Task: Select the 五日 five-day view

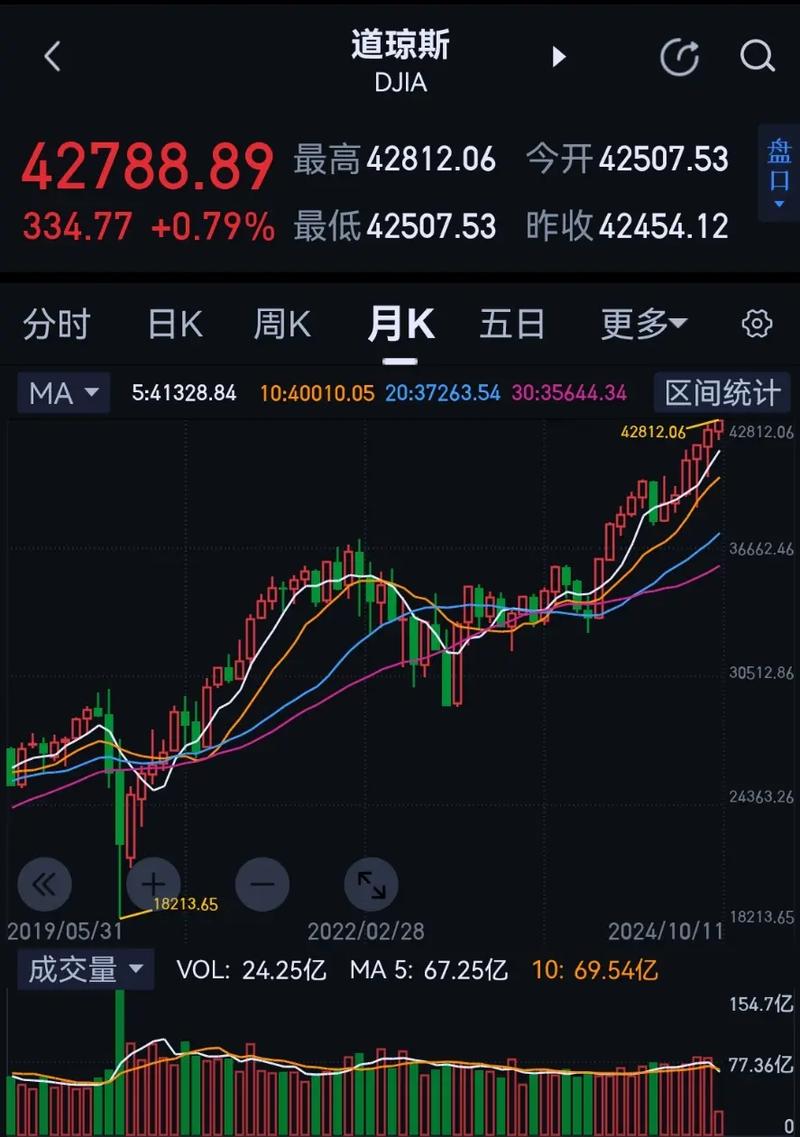Action: click(512, 323)
